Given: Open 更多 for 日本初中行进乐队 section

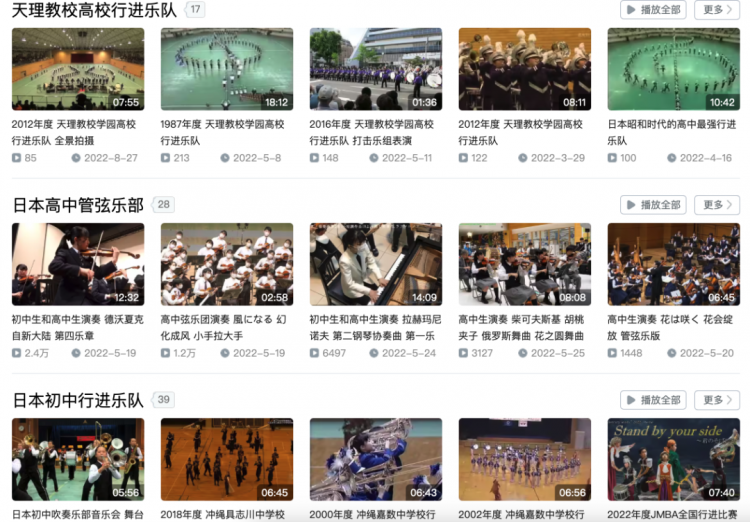Looking at the screenshot, I should 717,400.
